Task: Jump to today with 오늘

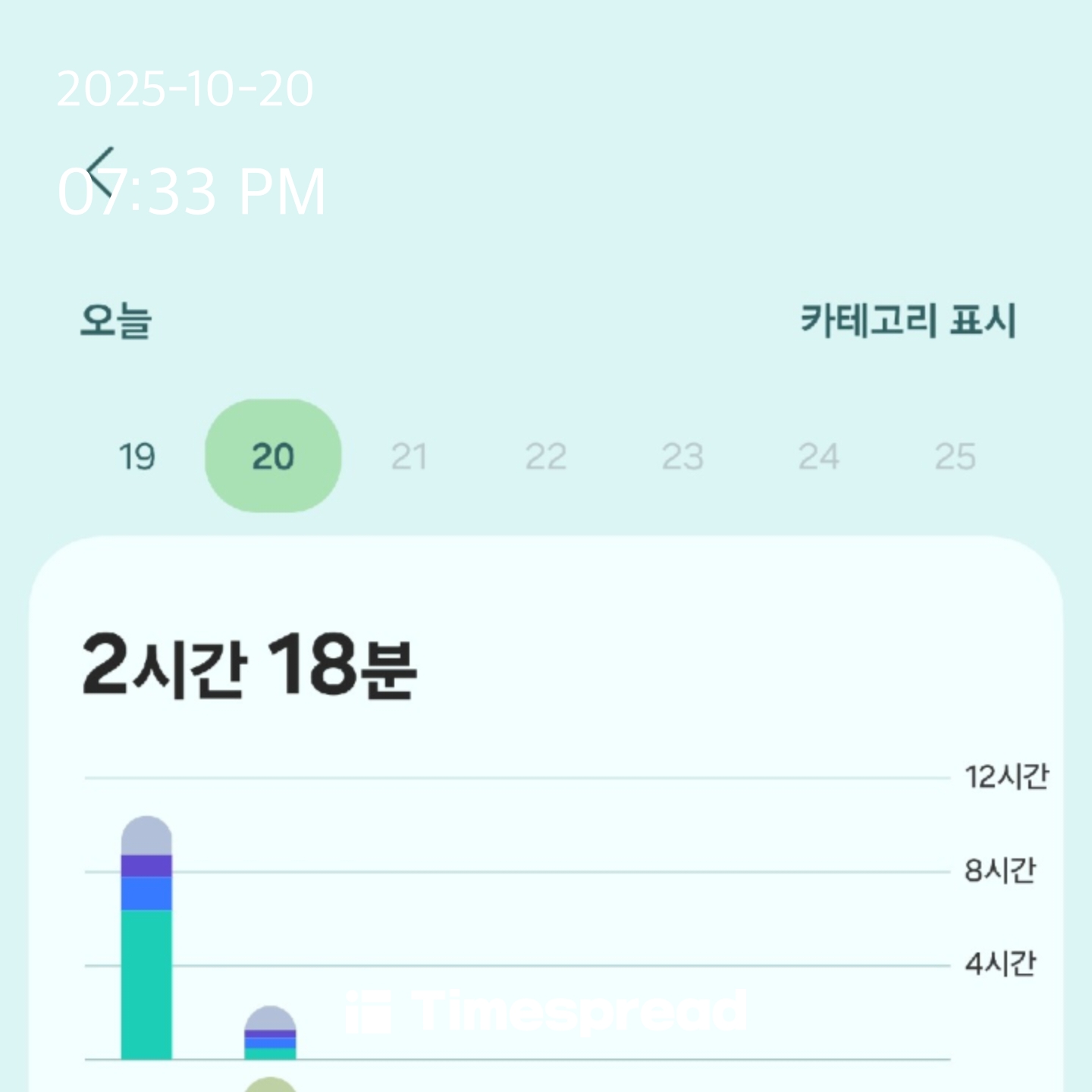Action: tap(116, 320)
